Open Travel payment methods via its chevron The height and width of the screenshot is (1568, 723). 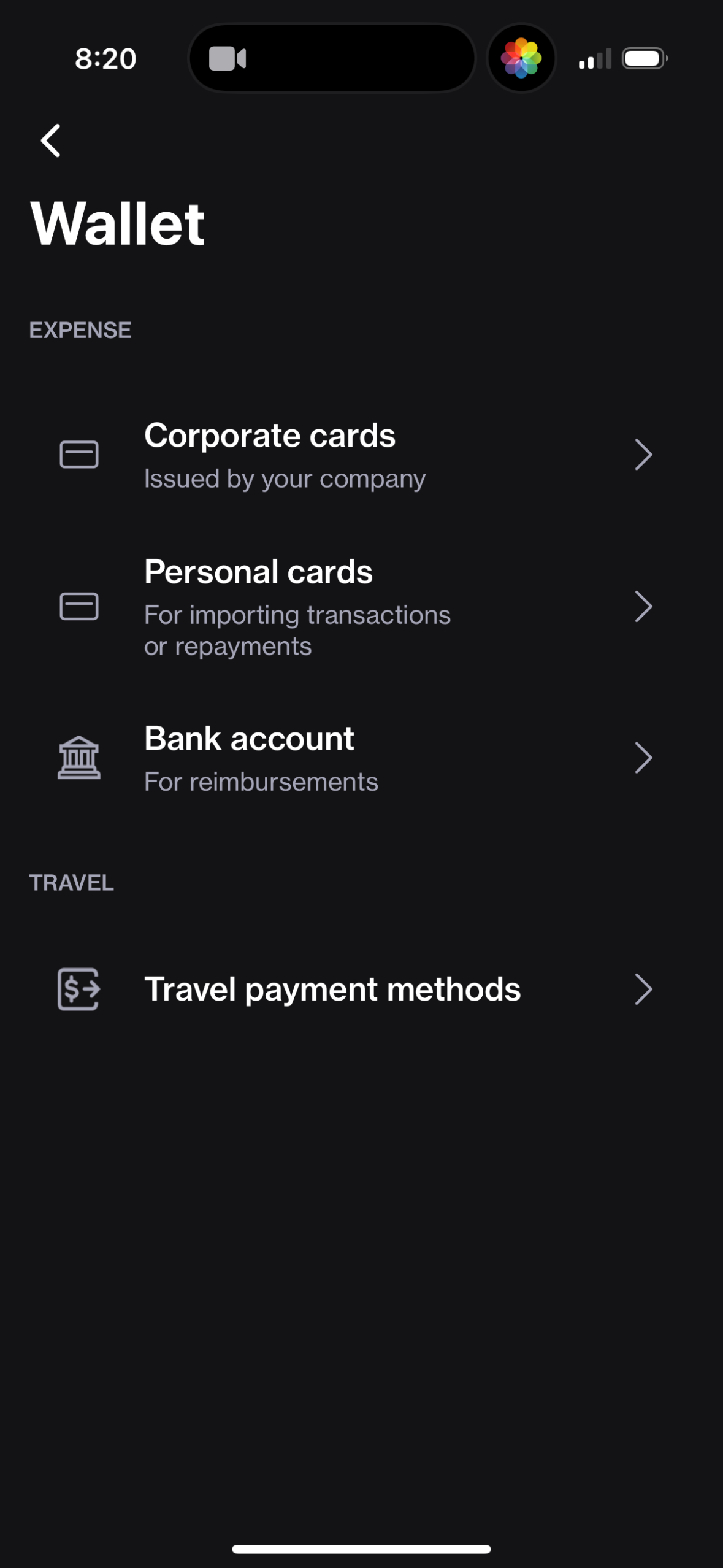[x=645, y=988]
